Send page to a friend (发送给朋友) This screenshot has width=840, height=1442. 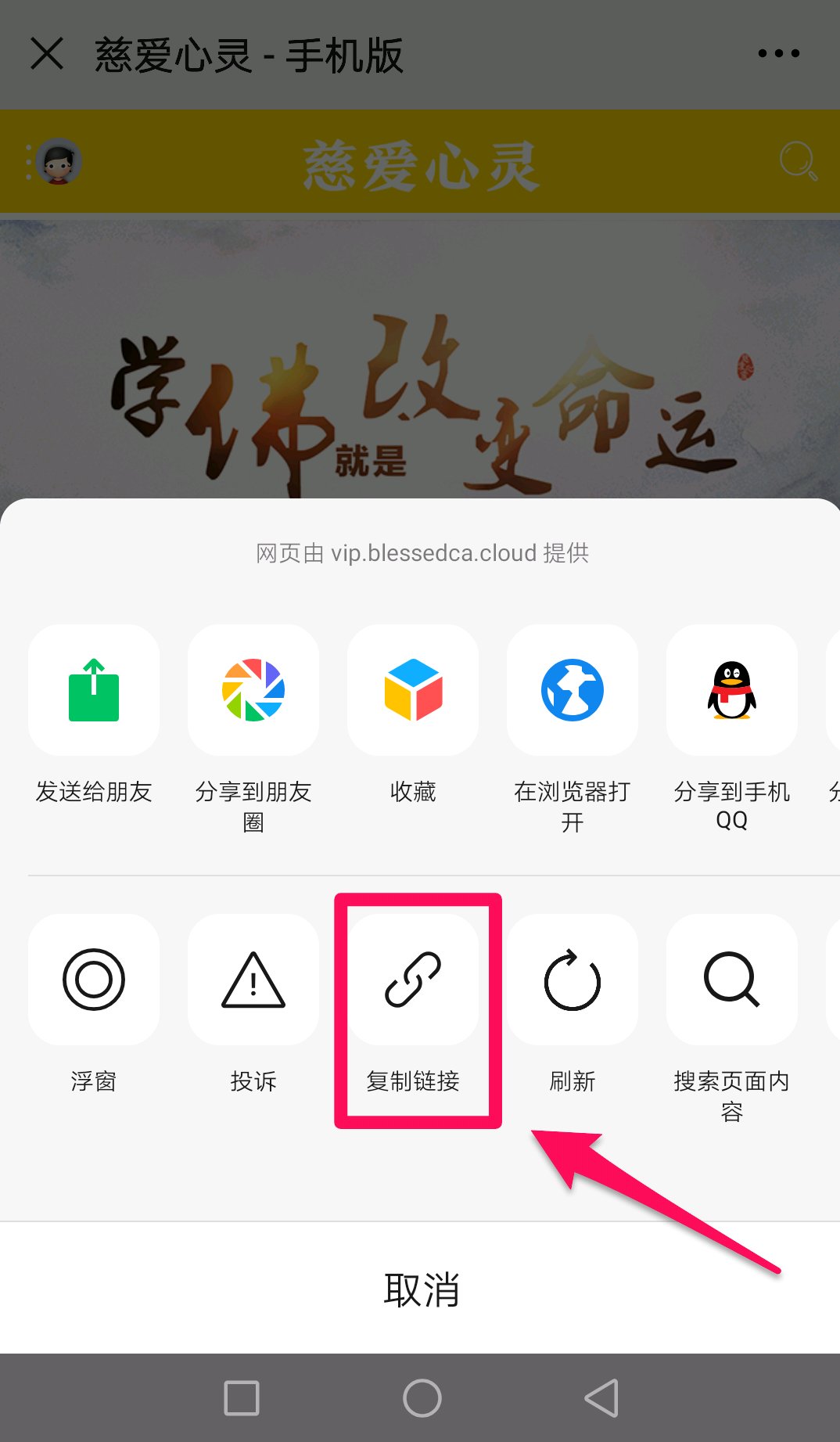[x=94, y=690]
